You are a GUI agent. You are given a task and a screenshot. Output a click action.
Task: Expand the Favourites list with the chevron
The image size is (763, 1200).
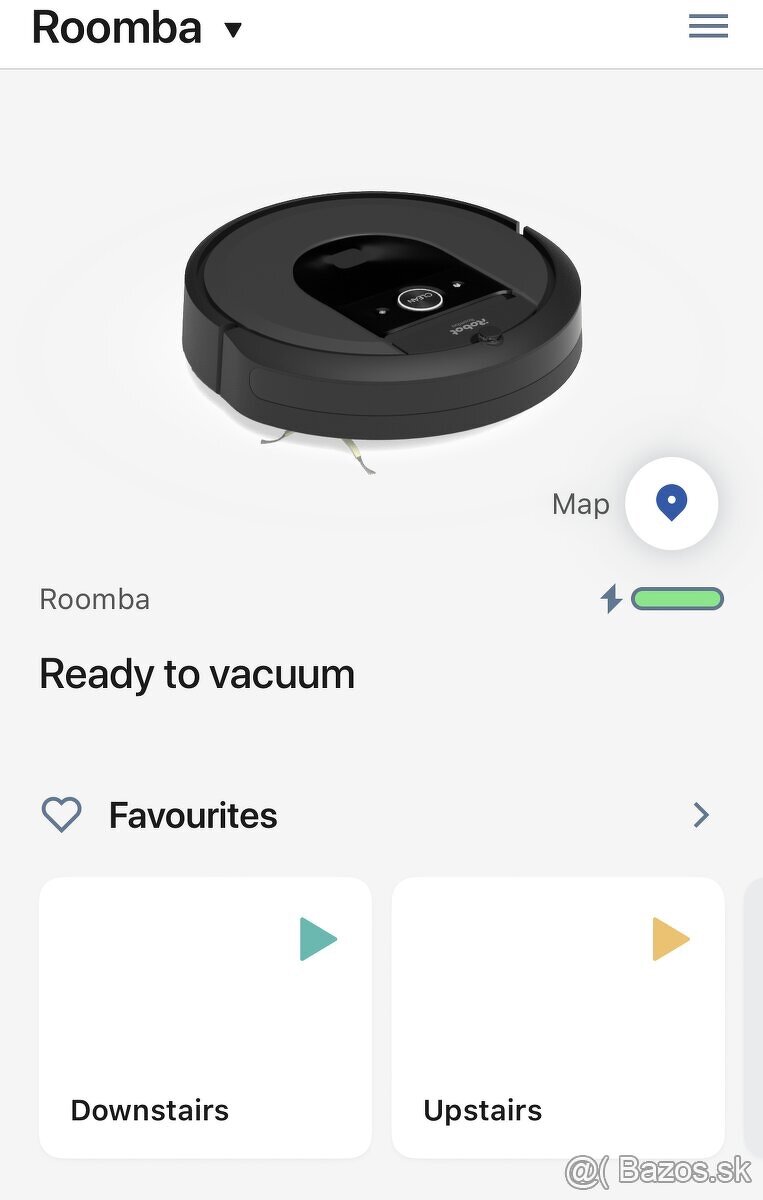pos(701,814)
